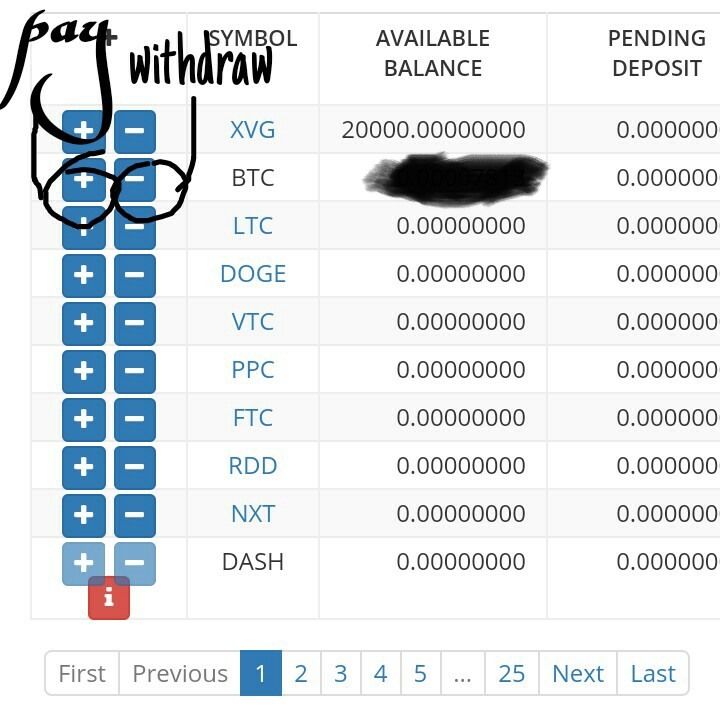The image size is (720, 722).
Task: Go to page 2 of balances
Action: (x=300, y=674)
